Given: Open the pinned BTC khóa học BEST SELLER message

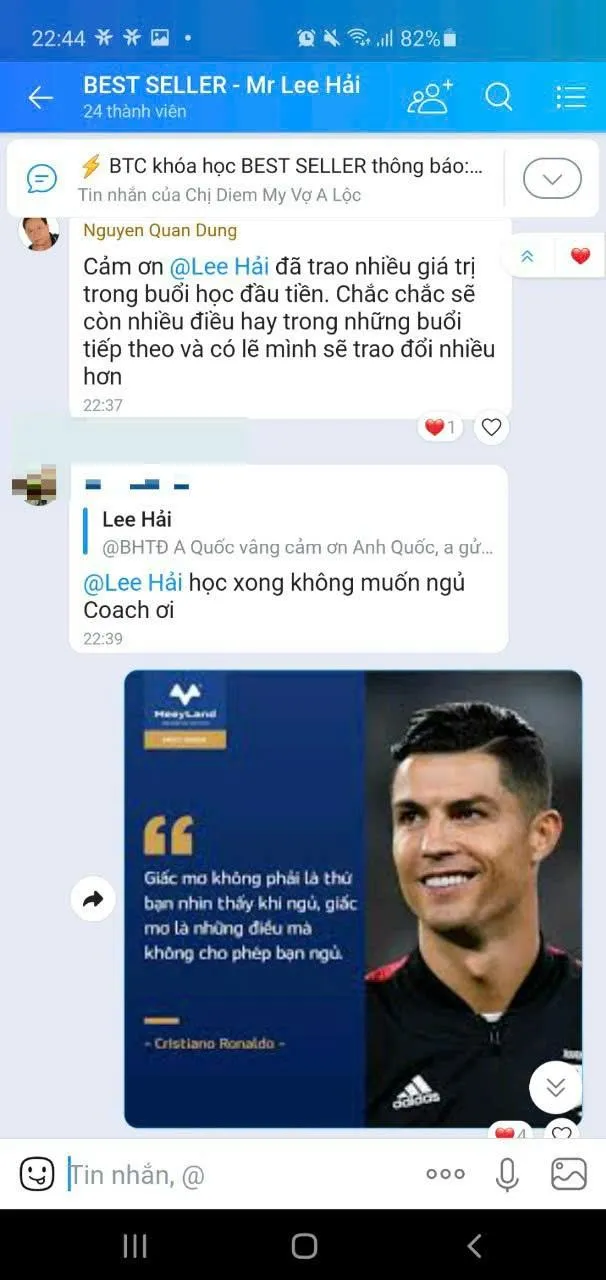Looking at the screenshot, I should coord(280,179).
